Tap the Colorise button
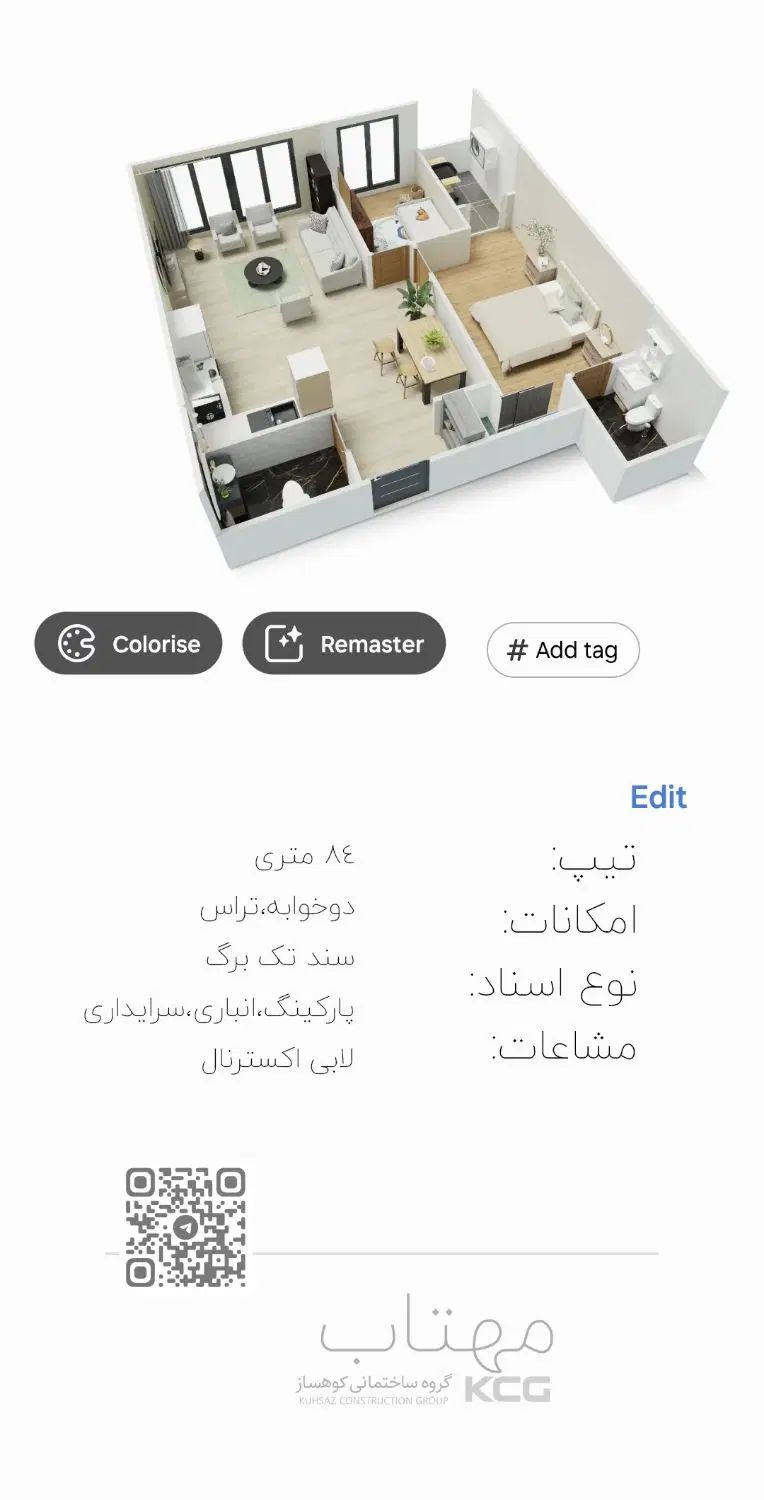Screen dimensions: 764x1500 click(128, 644)
